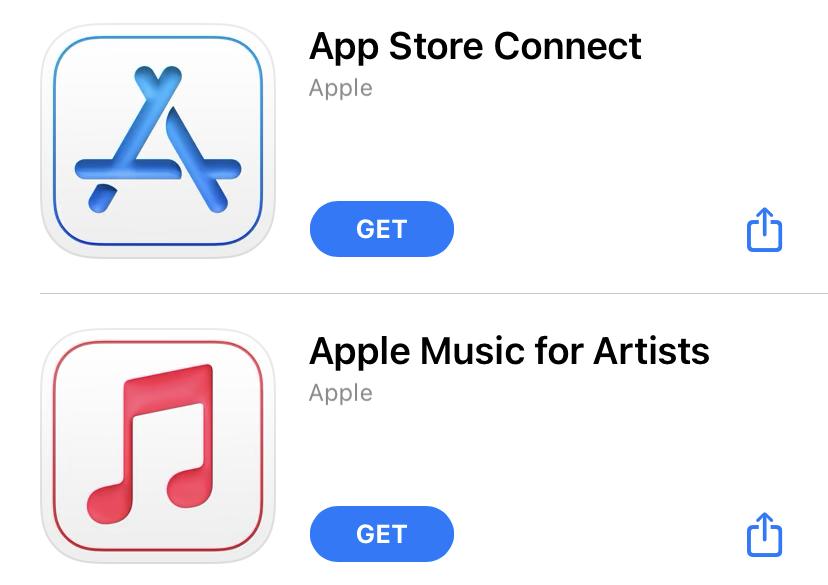
Task: Share the App Store Connect app
Action: click(764, 230)
